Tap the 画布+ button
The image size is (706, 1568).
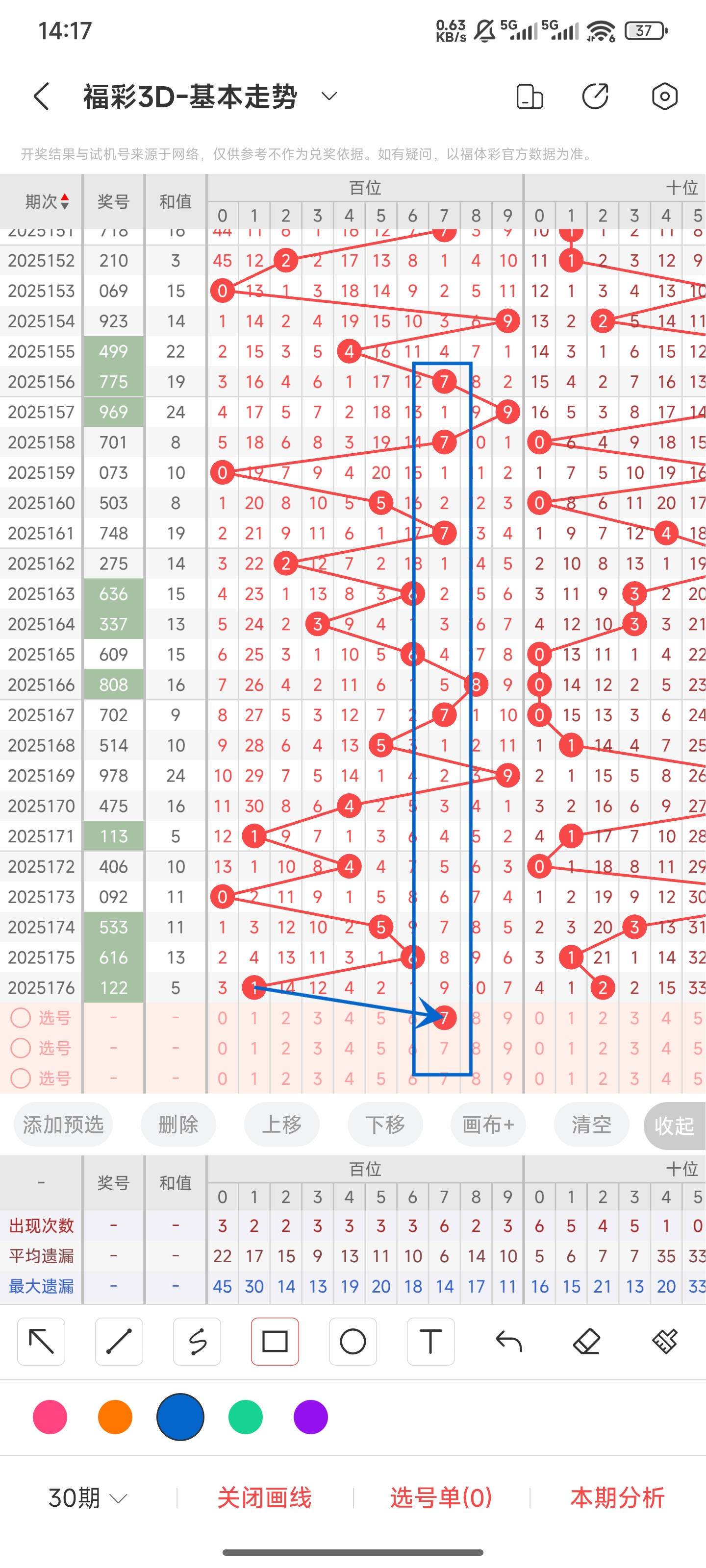[488, 1124]
